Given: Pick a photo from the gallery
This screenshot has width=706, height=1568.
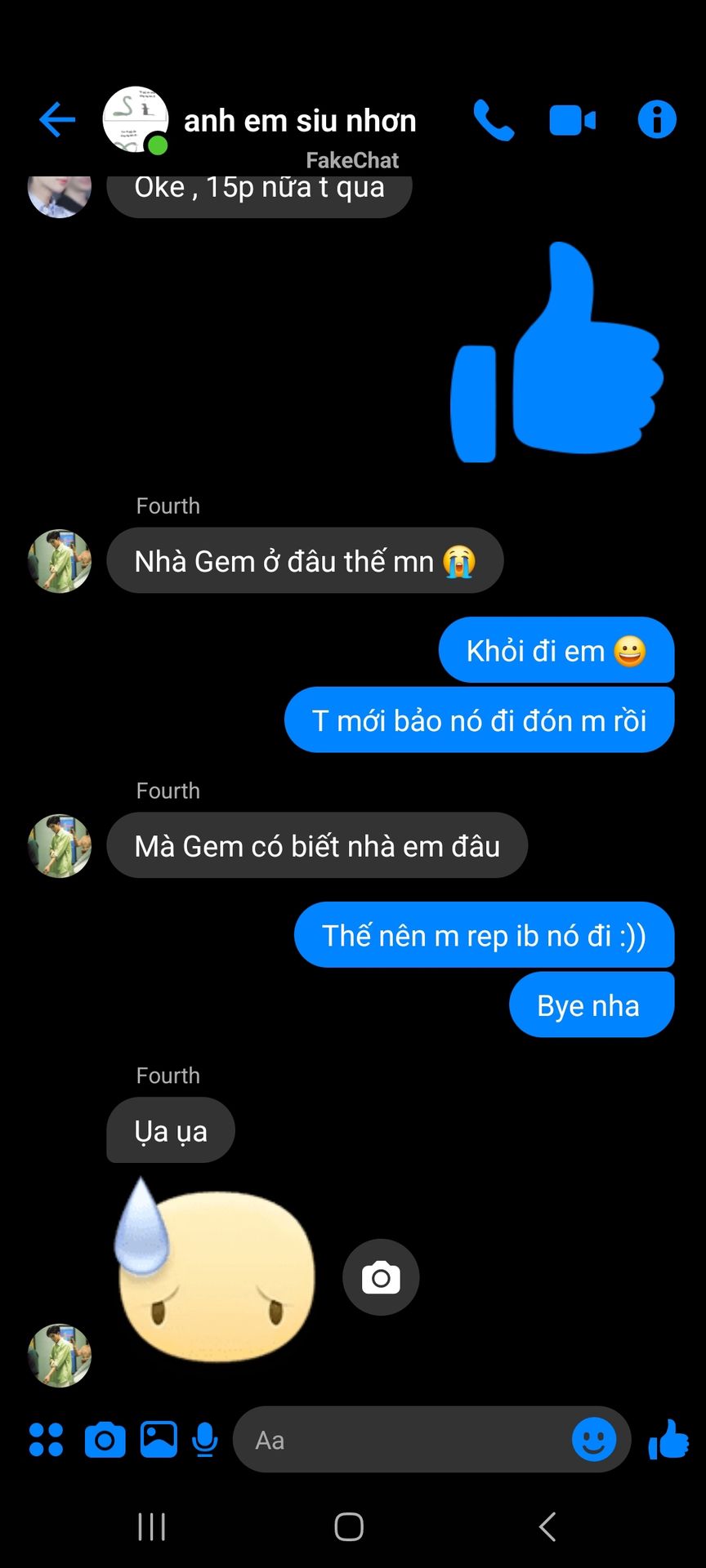Looking at the screenshot, I should coord(159,1439).
